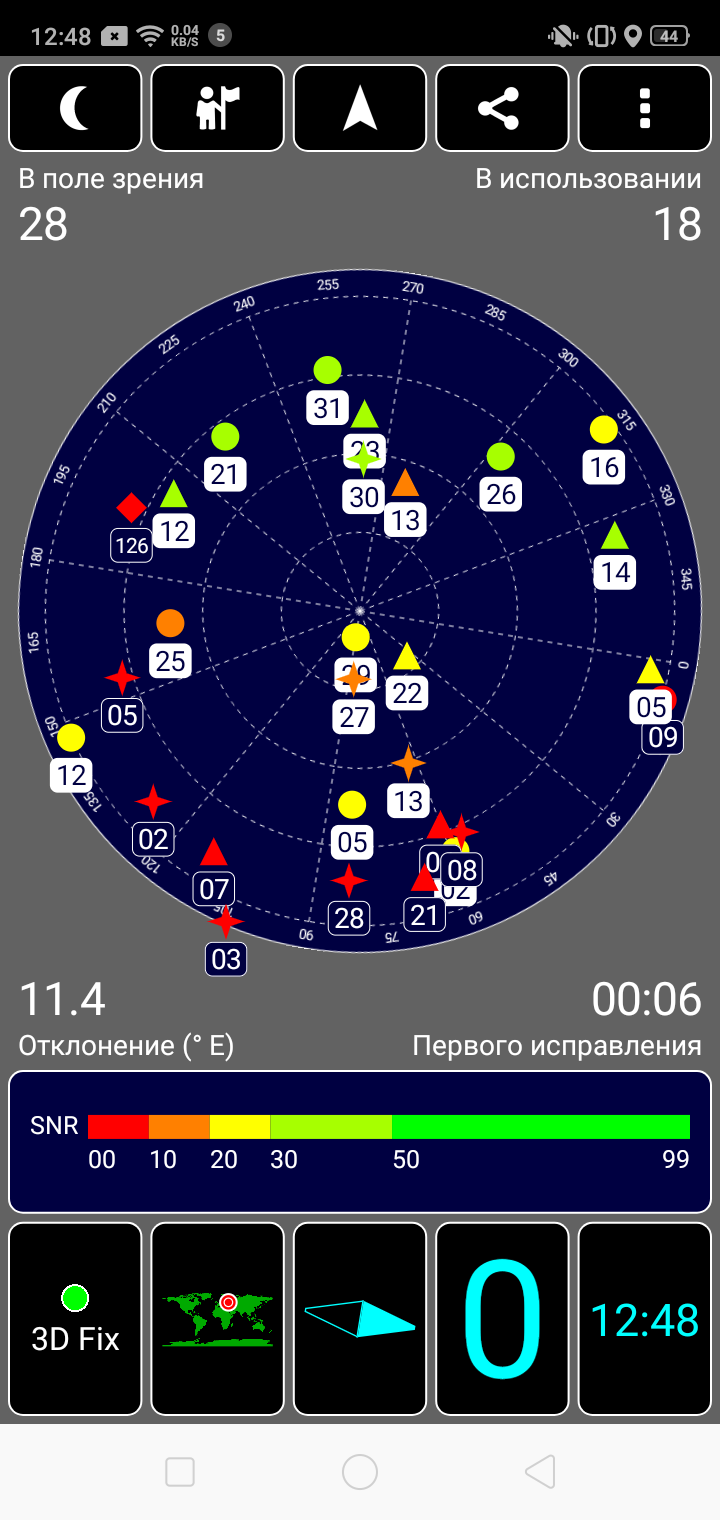Return to the home screen
Image resolution: width=720 pixels, height=1520 pixels.
tap(360, 1471)
